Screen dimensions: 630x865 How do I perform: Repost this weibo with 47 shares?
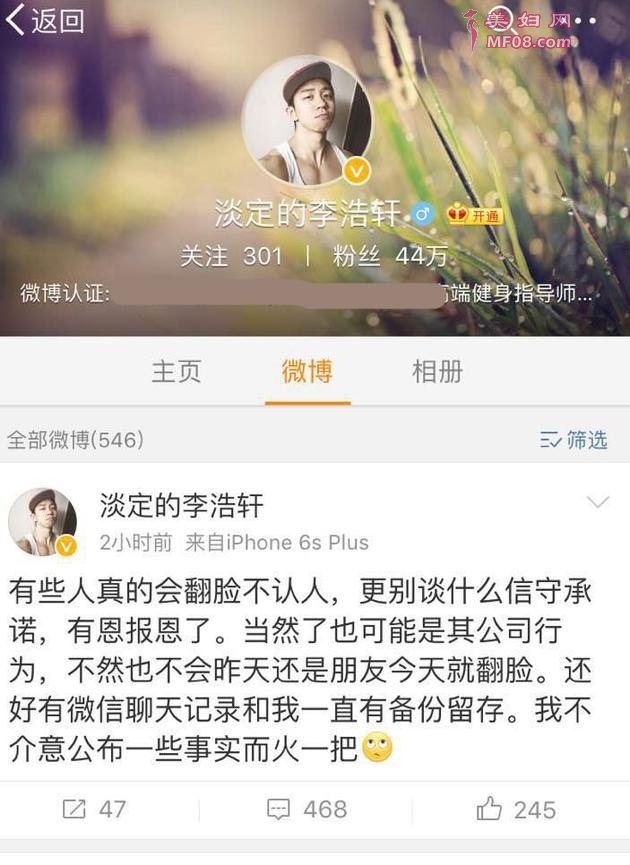click(94, 809)
